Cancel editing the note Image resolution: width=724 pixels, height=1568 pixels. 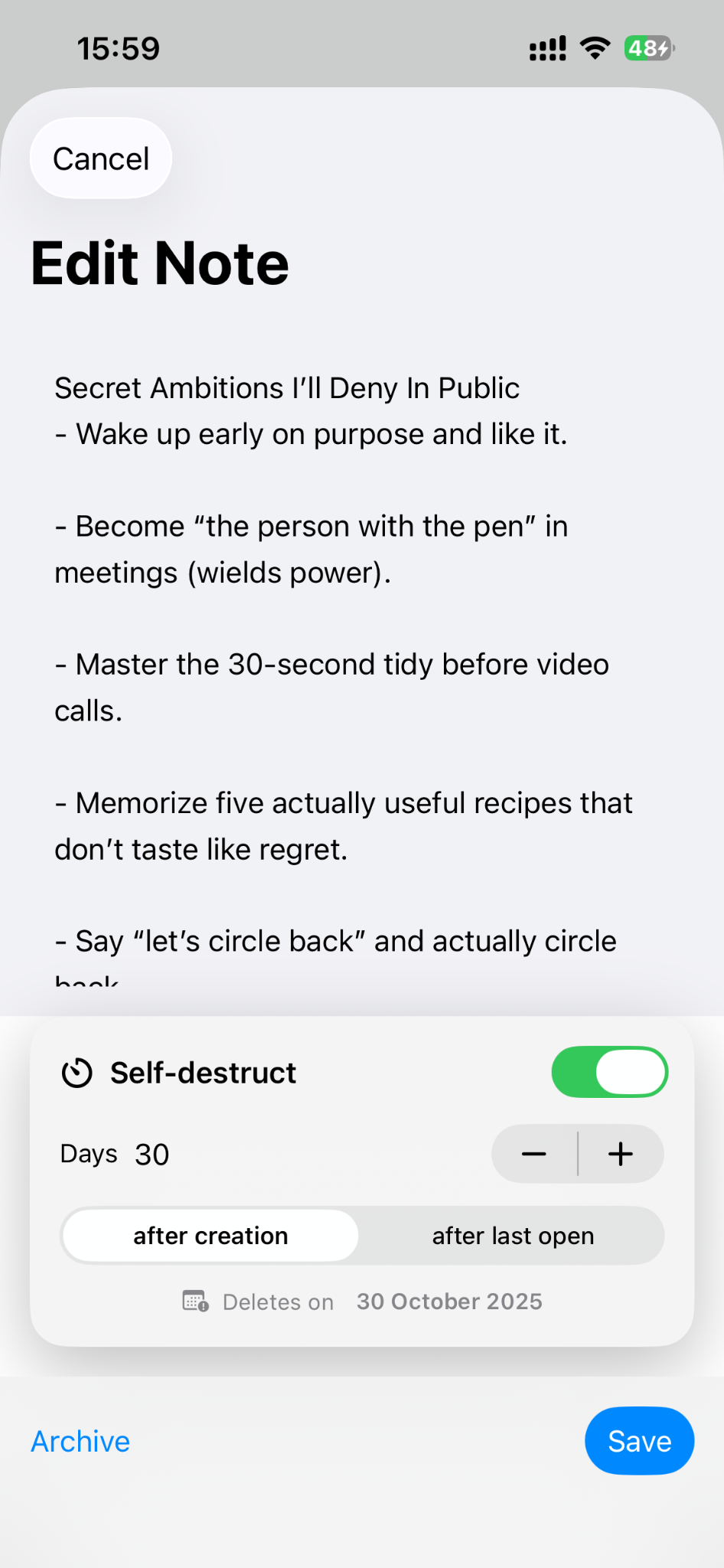pos(101,158)
